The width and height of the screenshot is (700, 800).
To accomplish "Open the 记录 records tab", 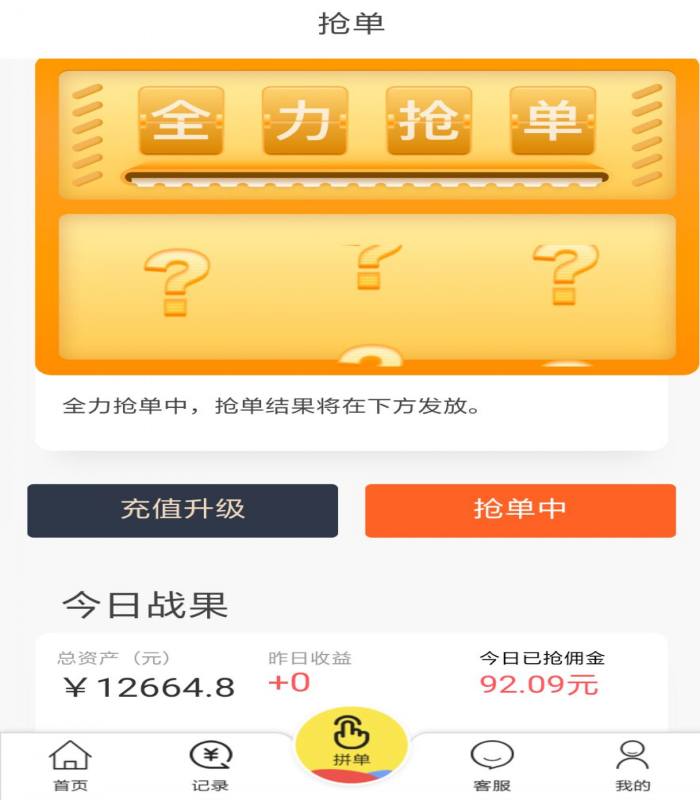I will (x=210, y=766).
